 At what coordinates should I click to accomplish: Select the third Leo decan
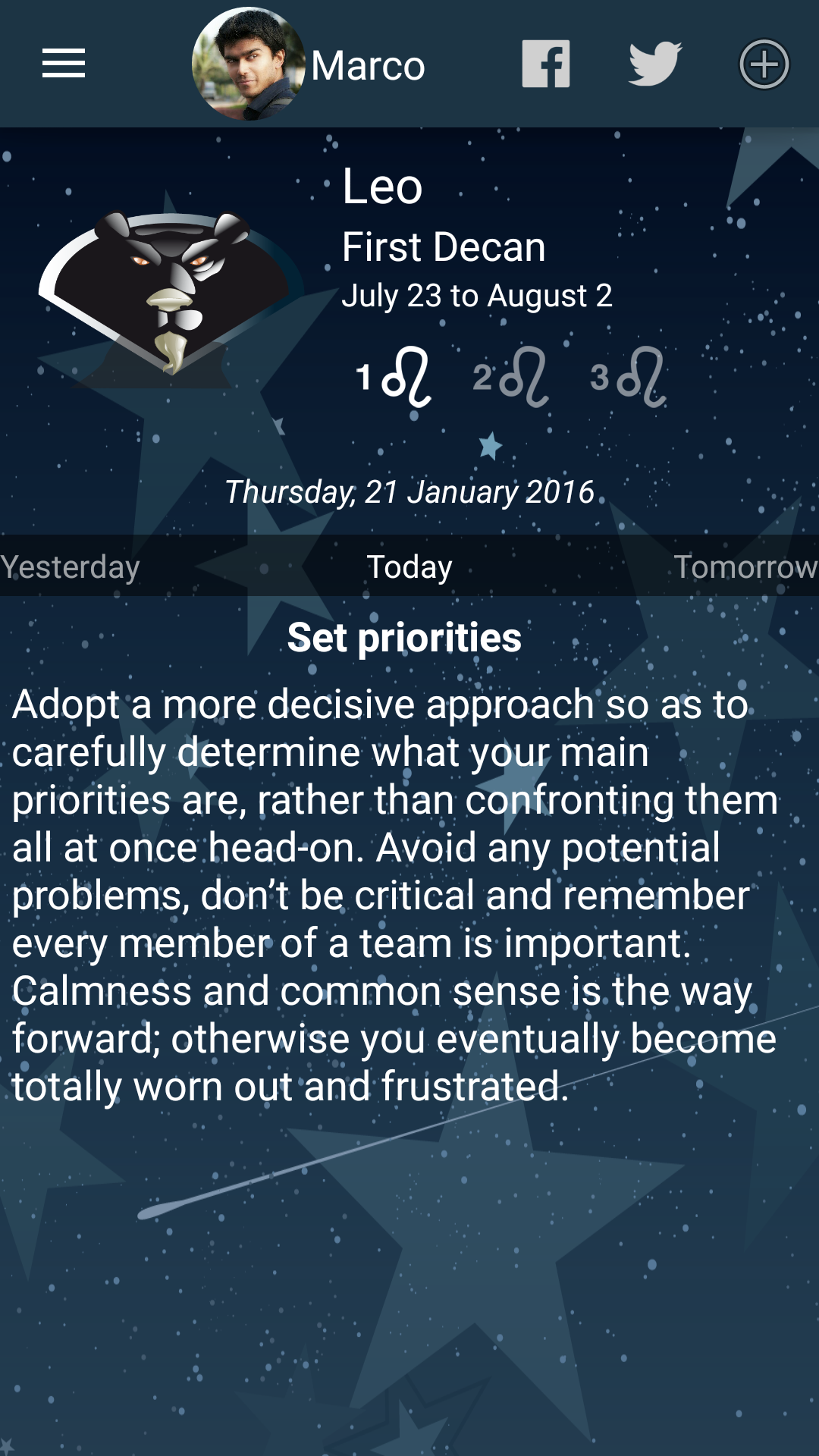628,377
